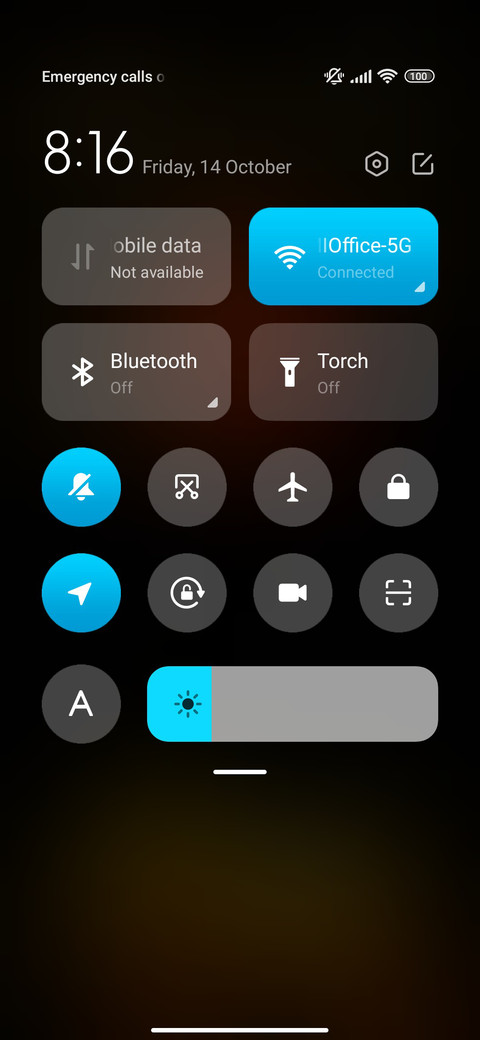The width and height of the screenshot is (480, 1040).
Task: Tap the lock screen padlock button
Action: (x=398, y=488)
